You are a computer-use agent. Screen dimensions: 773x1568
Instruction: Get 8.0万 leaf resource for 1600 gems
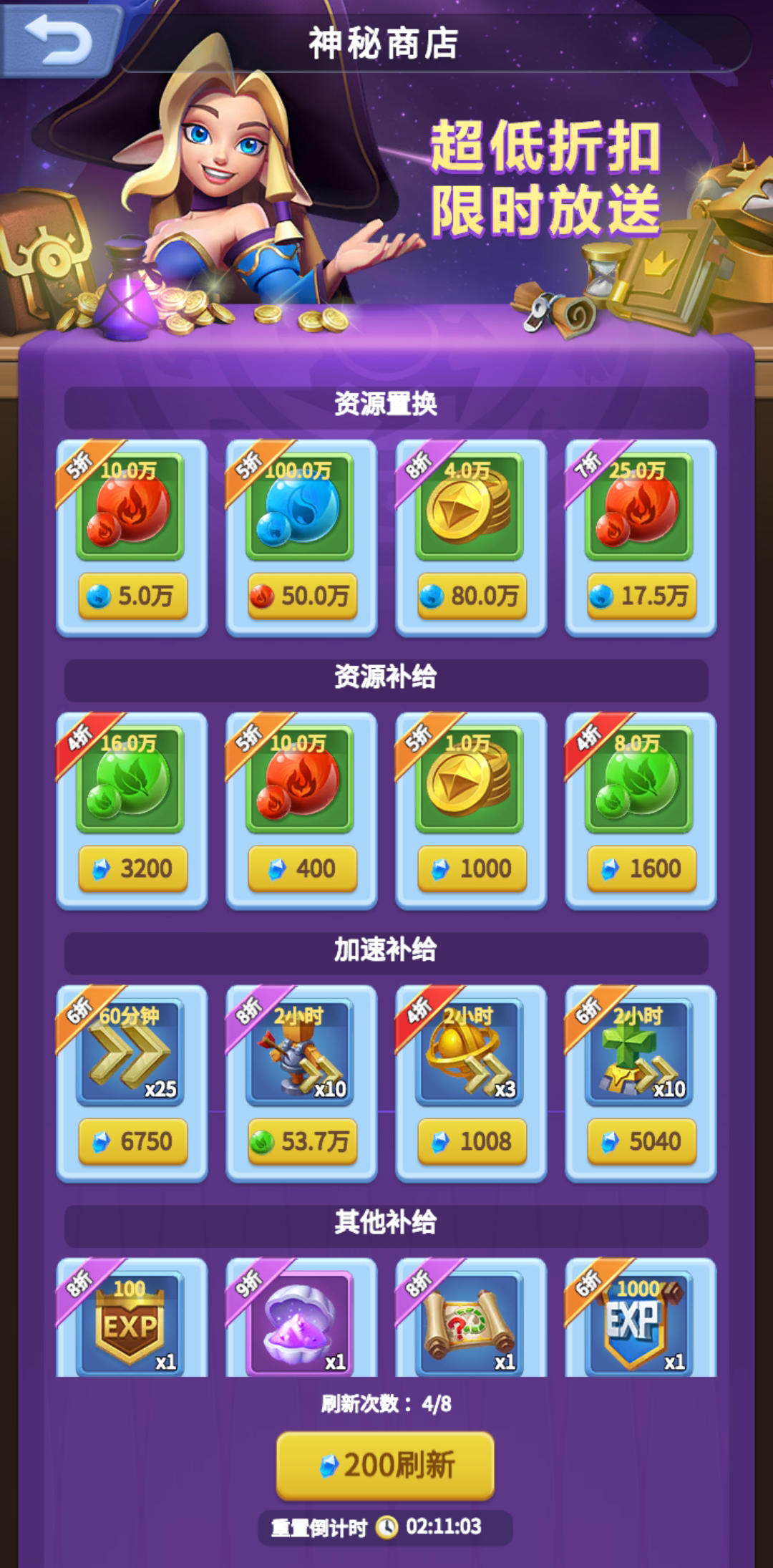pos(641,868)
